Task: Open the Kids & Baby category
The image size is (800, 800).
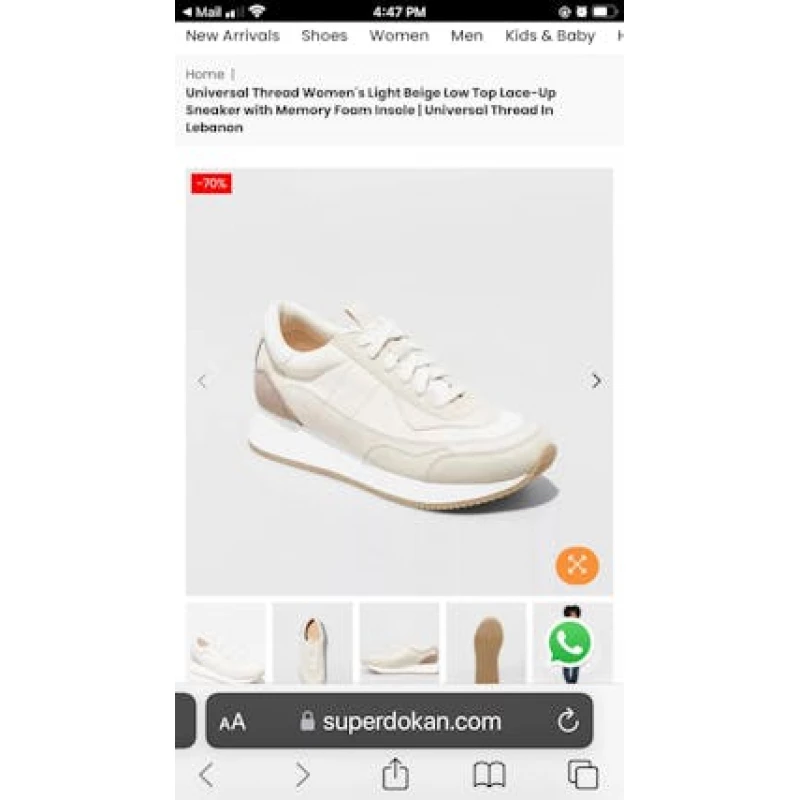Action: click(550, 36)
